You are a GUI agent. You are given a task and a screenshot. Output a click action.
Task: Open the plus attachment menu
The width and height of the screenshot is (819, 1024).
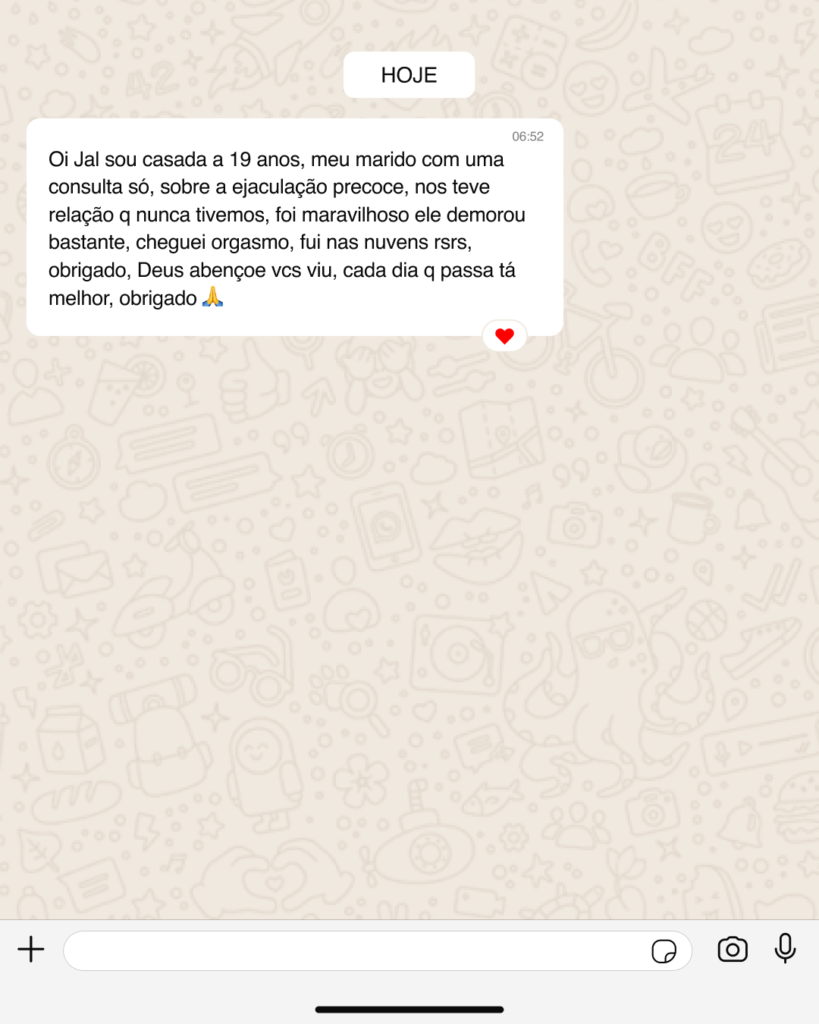pos(31,949)
